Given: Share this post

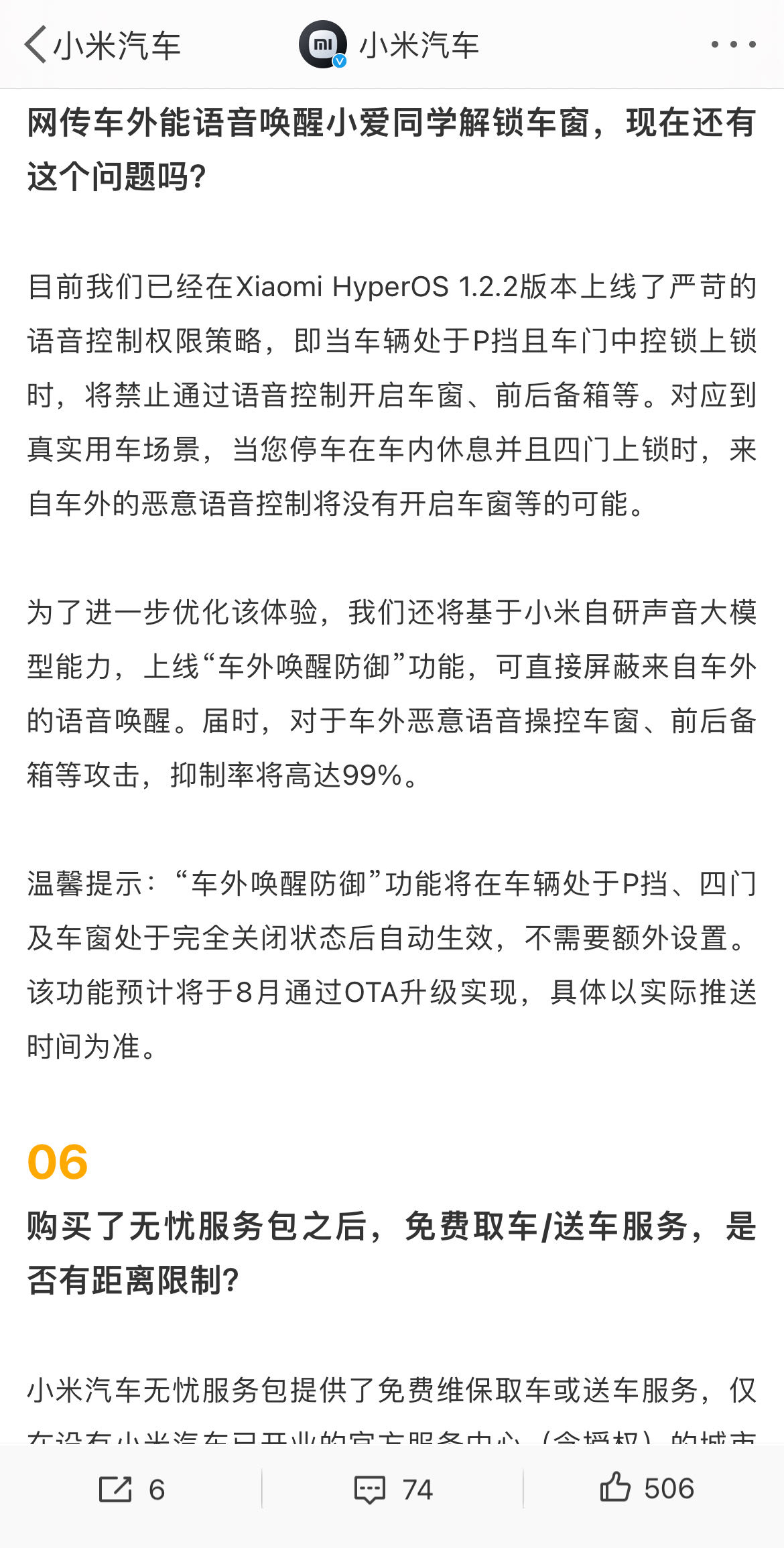Looking at the screenshot, I should click(x=131, y=1489).
